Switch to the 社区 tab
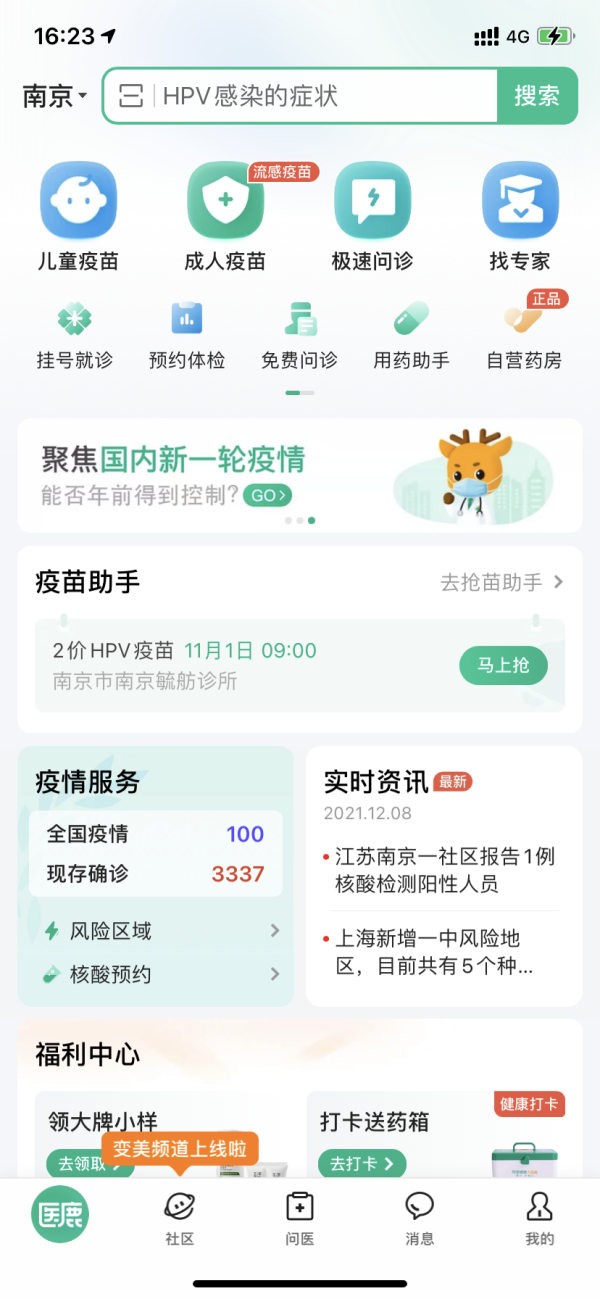 pyautogui.click(x=180, y=1218)
